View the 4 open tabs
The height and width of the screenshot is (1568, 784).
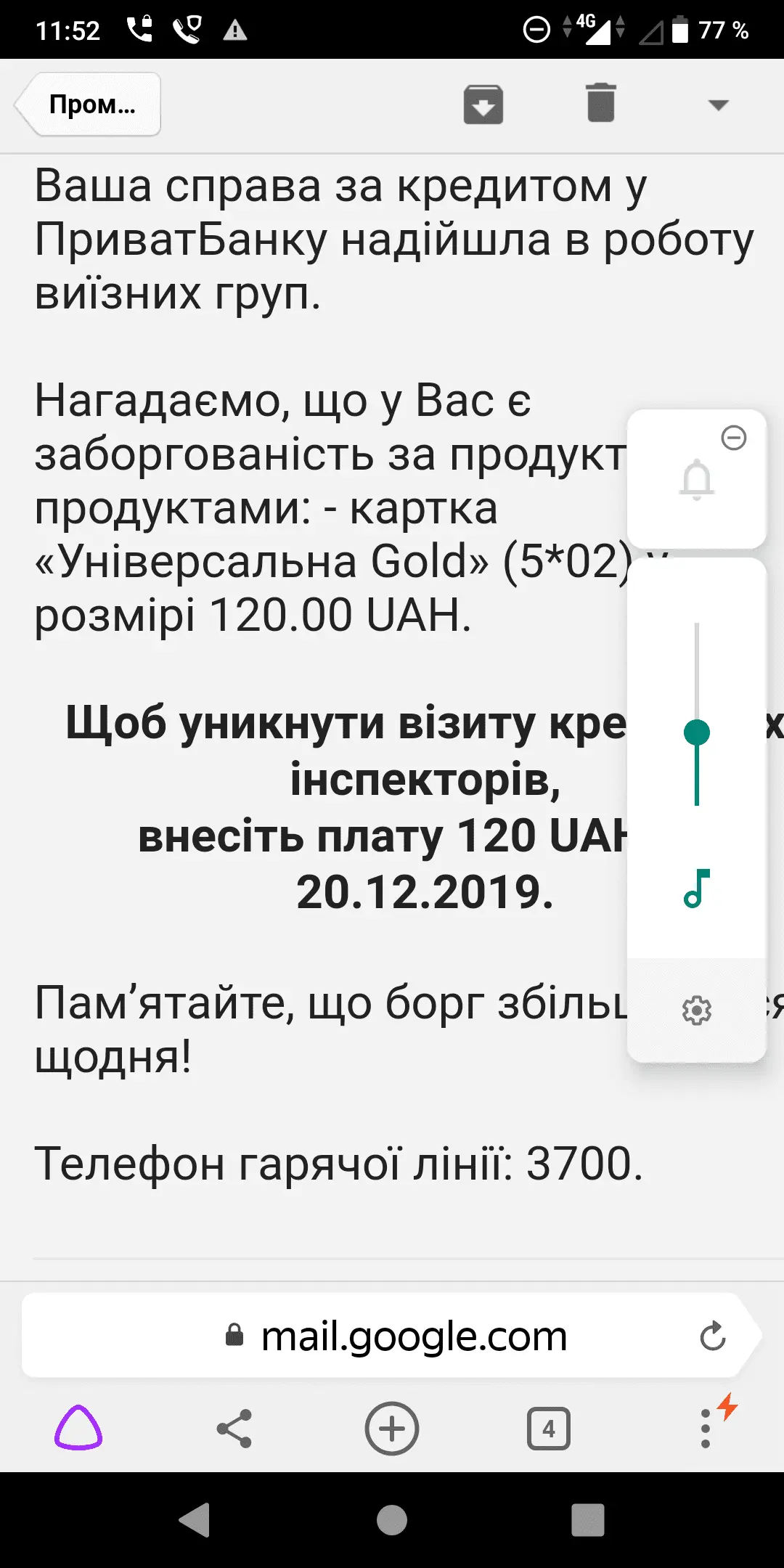[x=548, y=1429]
